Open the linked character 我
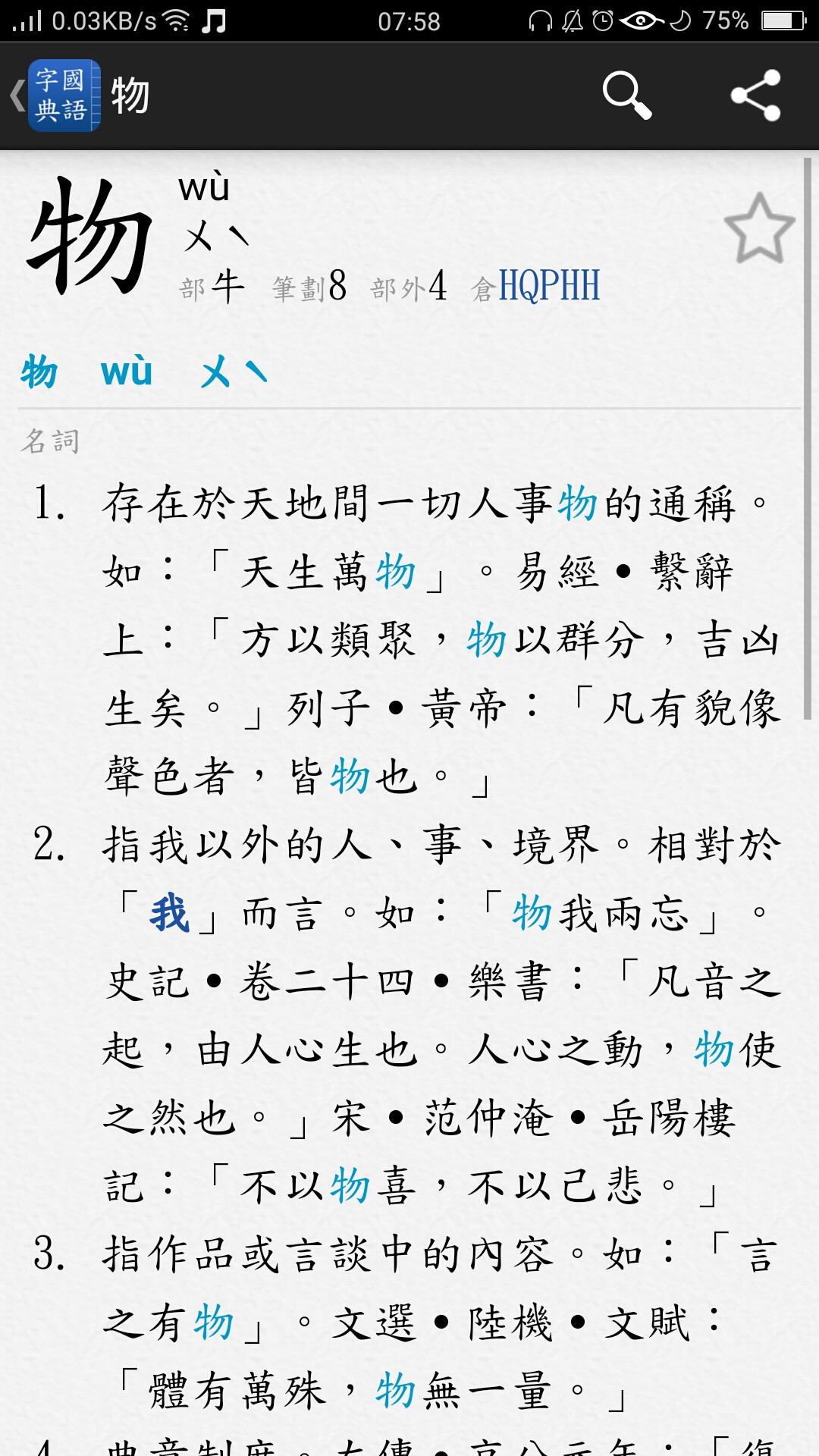 click(169, 913)
